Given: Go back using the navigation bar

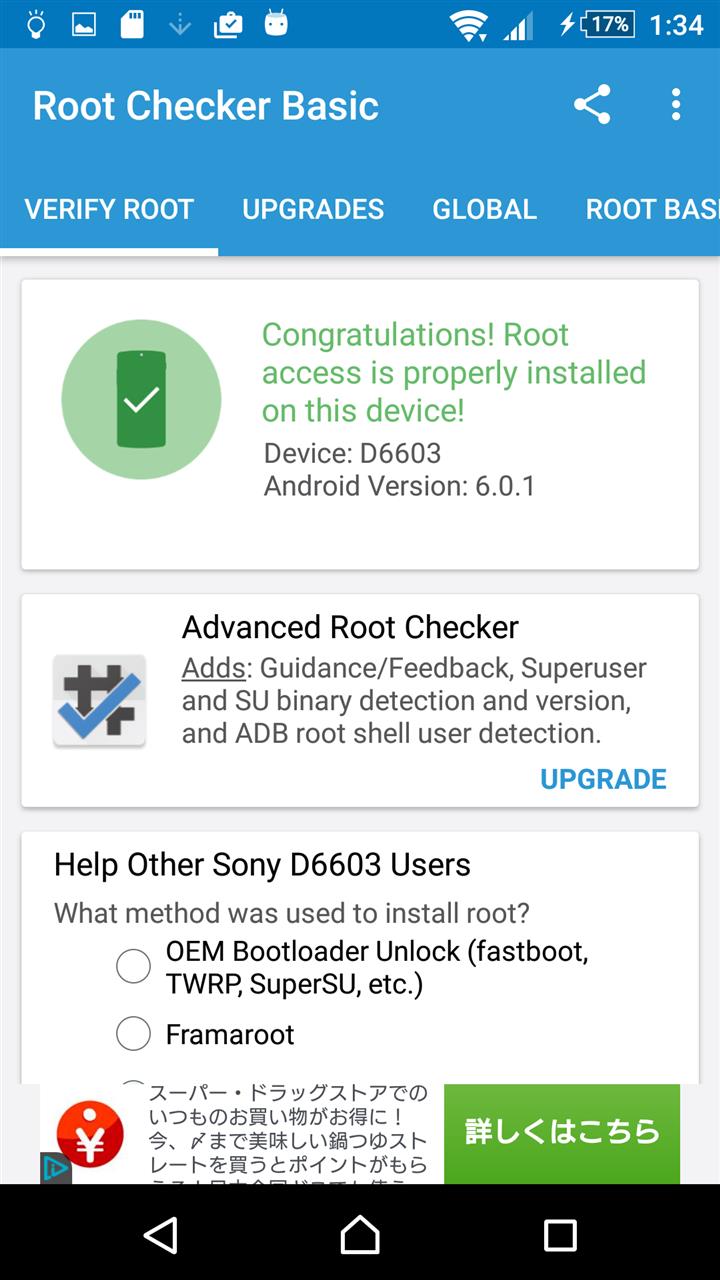Looking at the screenshot, I should pyautogui.click(x=161, y=1235).
